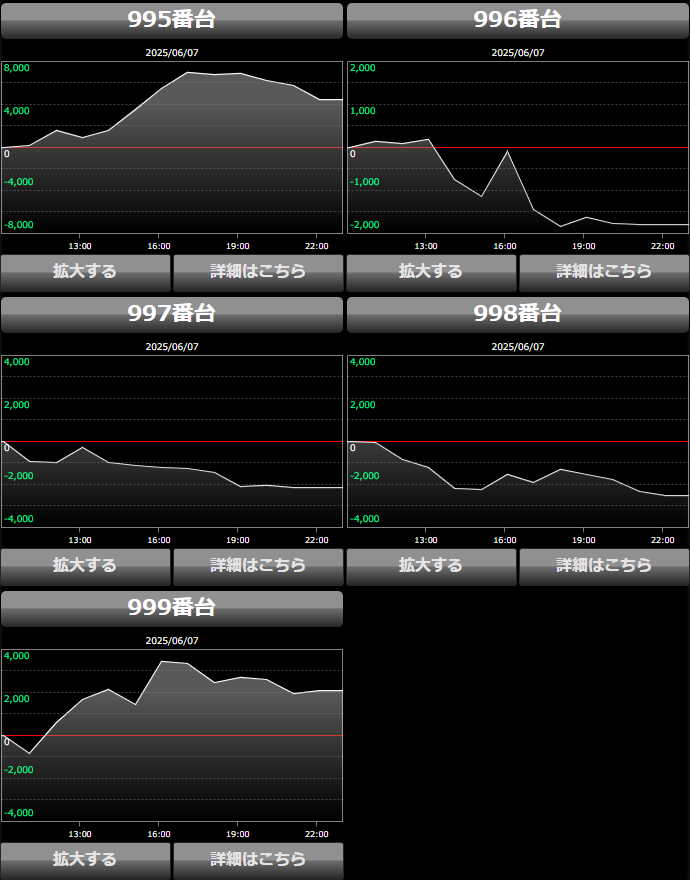Select the 997番台 title bar
Viewport: 690px width, 880px height.
pyautogui.click(x=172, y=314)
